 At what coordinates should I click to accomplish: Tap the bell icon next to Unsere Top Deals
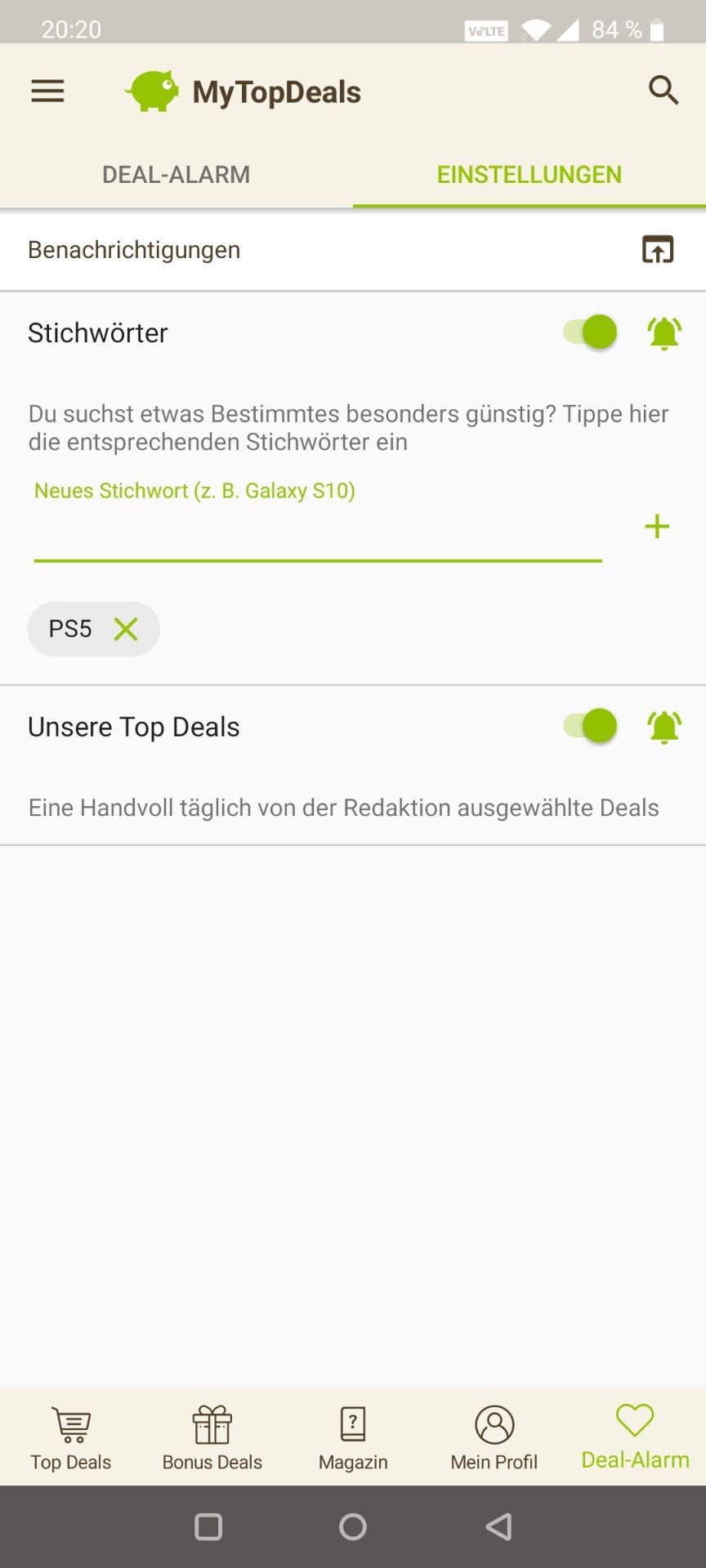664,727
